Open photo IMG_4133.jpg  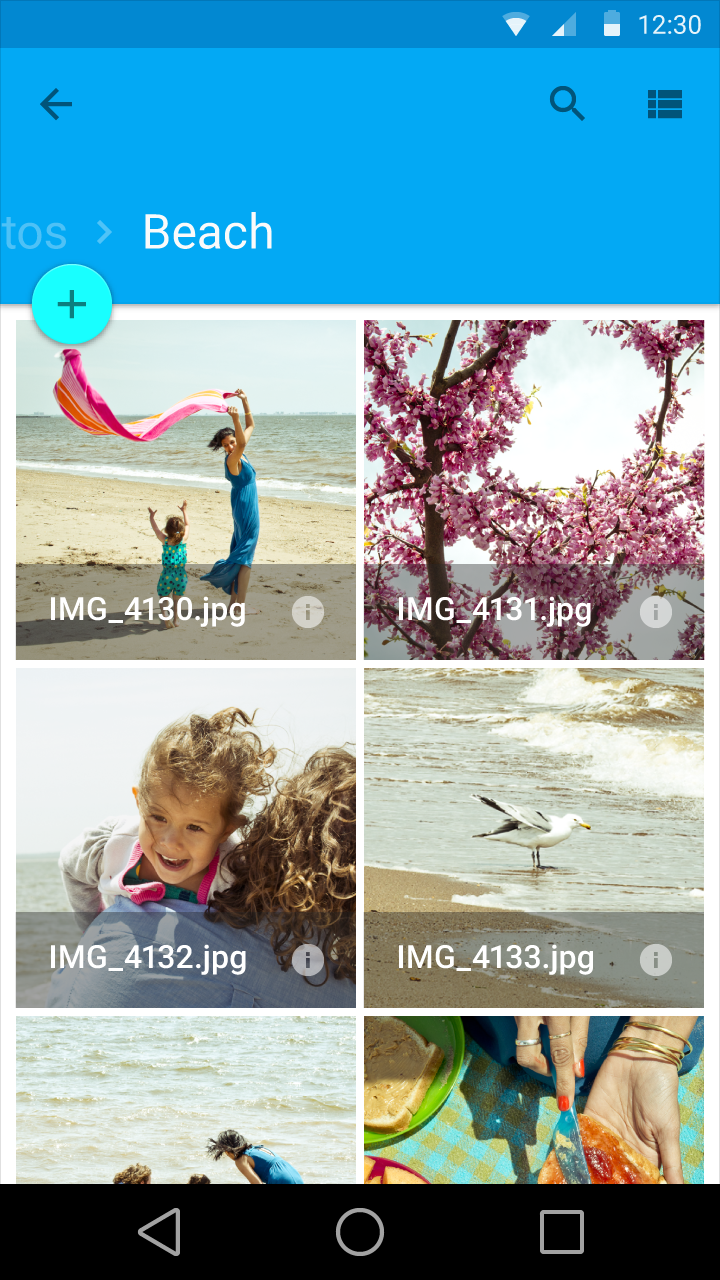[x=534, y=838]
